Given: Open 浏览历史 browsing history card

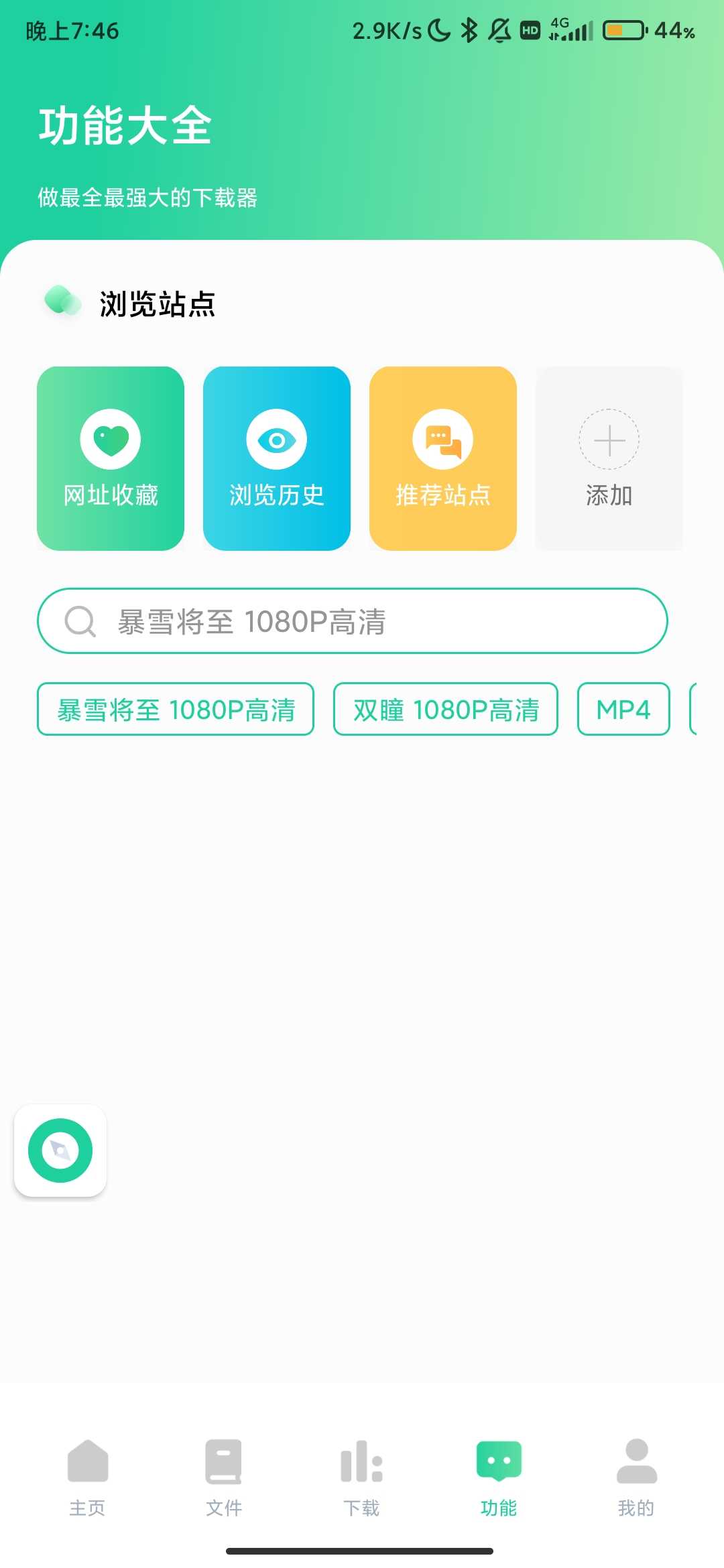Looking at the screenshot, I should click(x=277, y=458).
